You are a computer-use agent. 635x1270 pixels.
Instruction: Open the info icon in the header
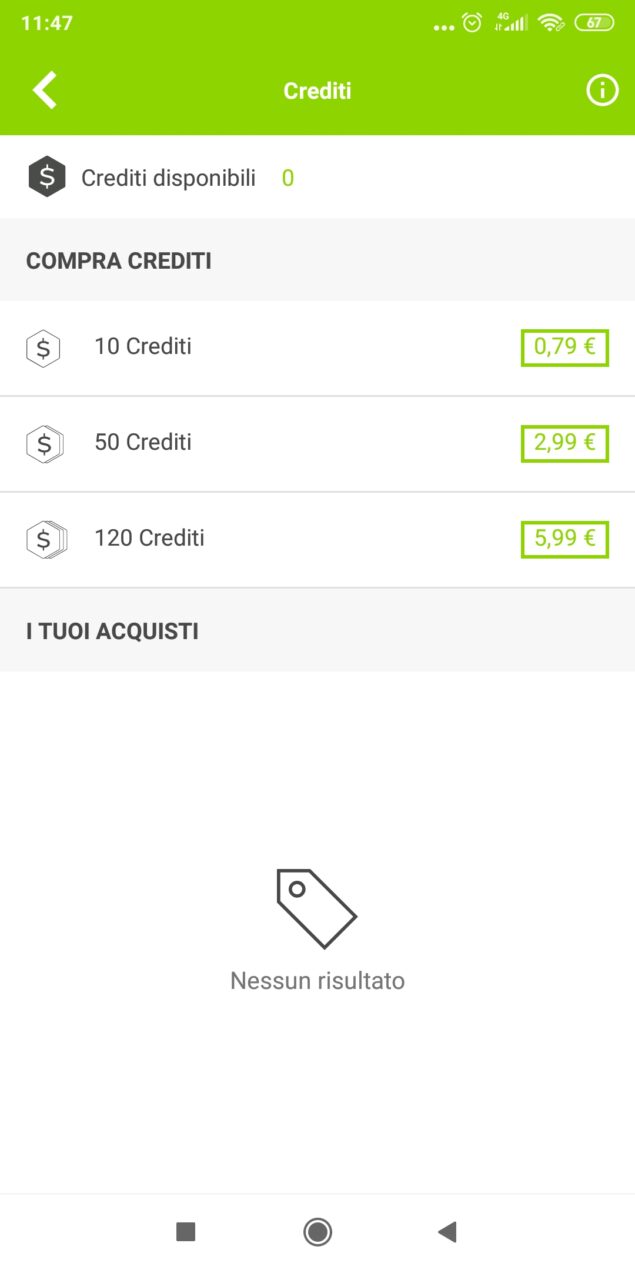(601, 91)
